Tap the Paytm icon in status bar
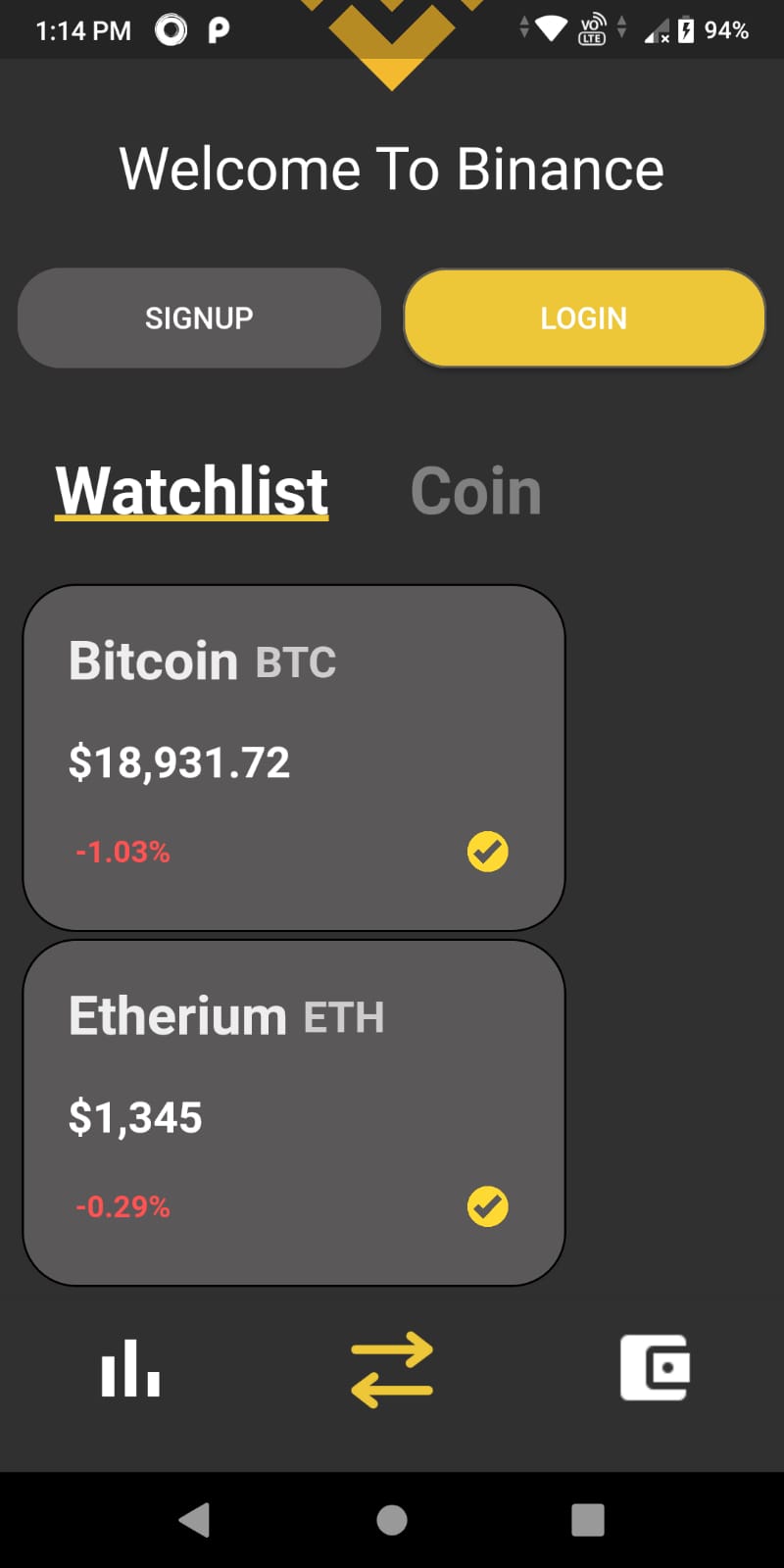This screenshot has height=1568, width=784. [x=219, y=29]
